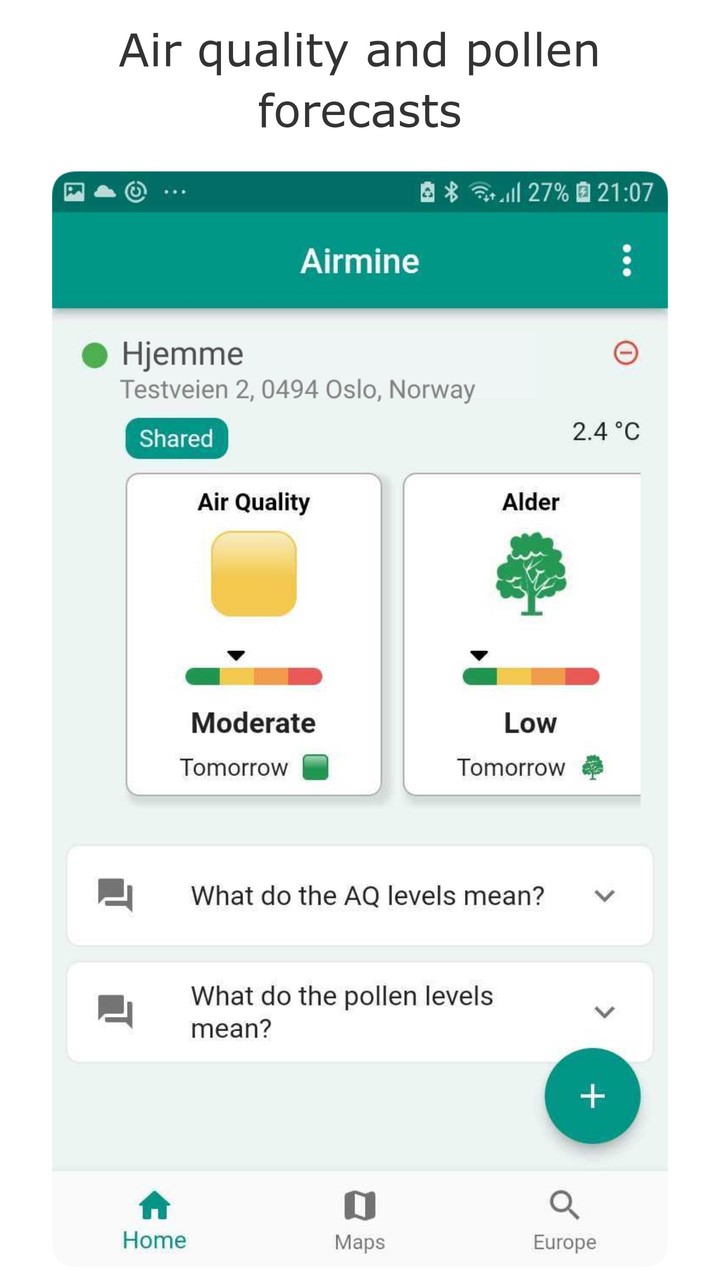Image resolution: width=720 pixels, height=1280 pixels.
Task: Open the Hjemme location details
Action: [181, 353]
